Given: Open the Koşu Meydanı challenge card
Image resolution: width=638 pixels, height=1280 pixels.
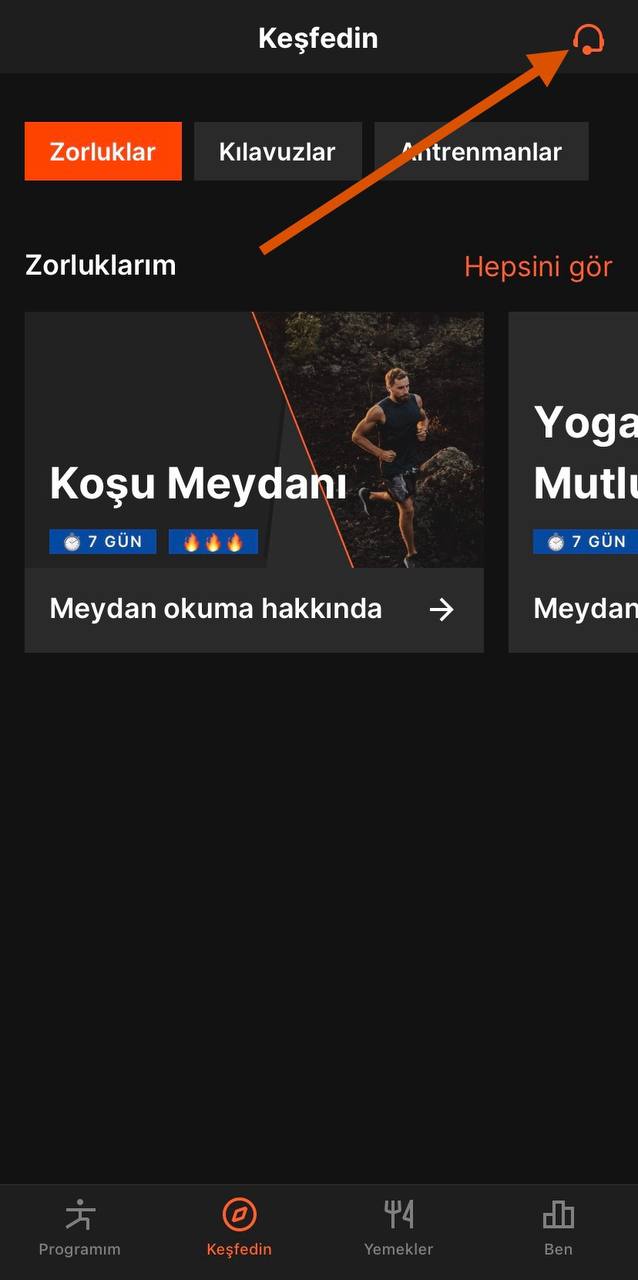Looking at the screenshot, I should pyautogui.click(x=254, y=440).
